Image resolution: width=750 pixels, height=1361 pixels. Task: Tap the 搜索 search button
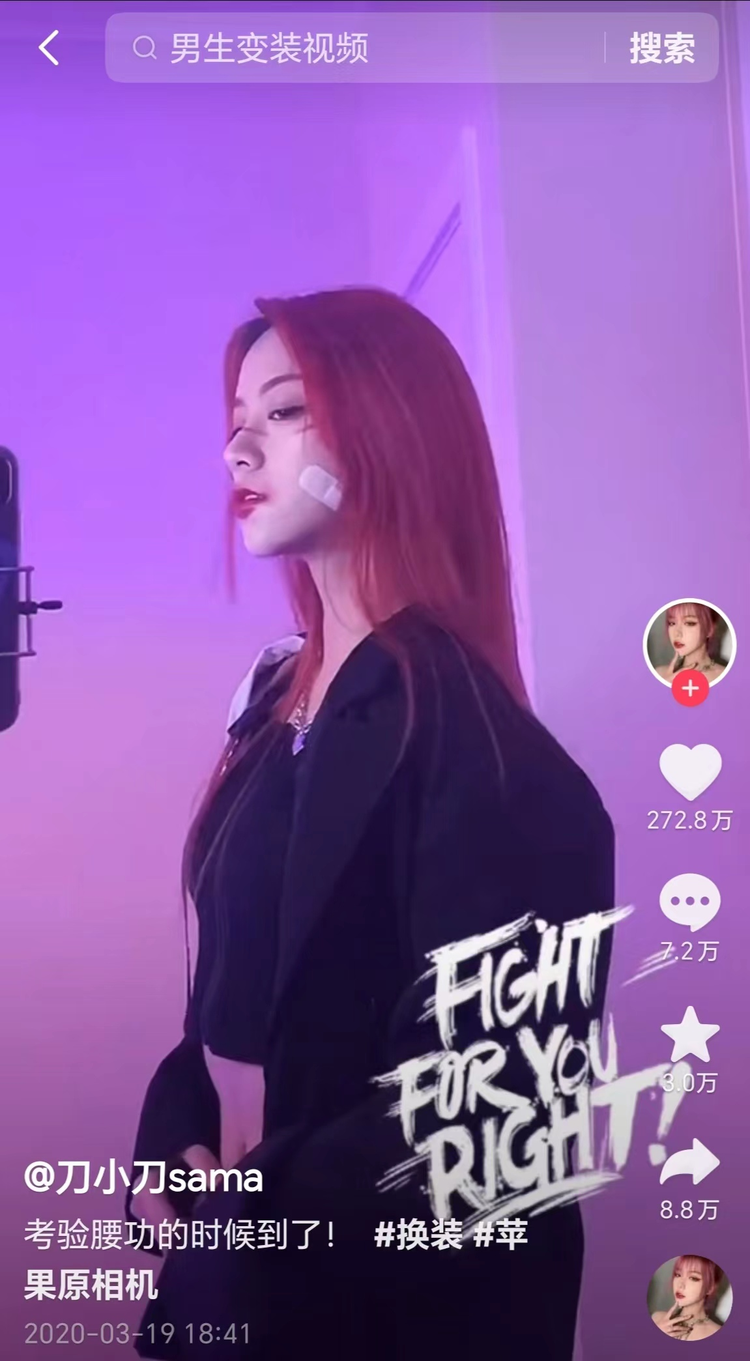pos(661,47)
